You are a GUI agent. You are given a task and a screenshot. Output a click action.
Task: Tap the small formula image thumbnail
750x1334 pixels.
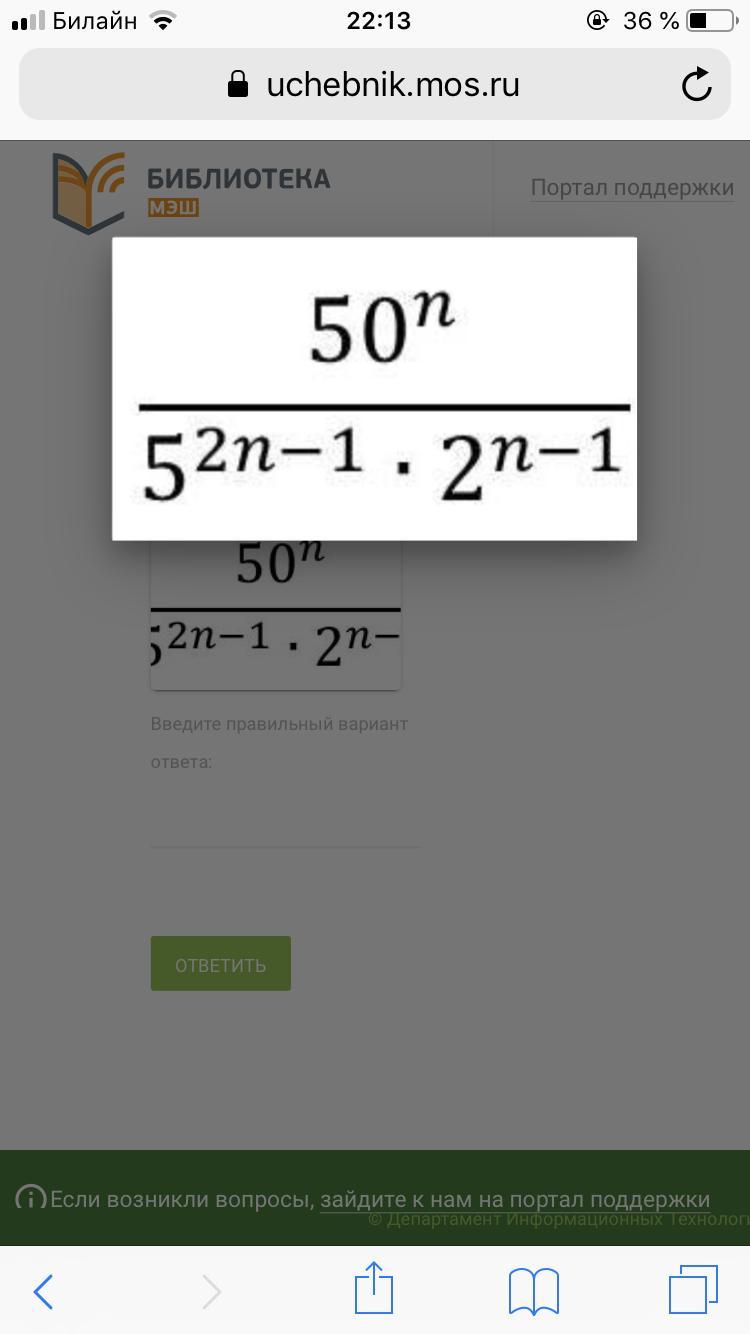point(276,614)
